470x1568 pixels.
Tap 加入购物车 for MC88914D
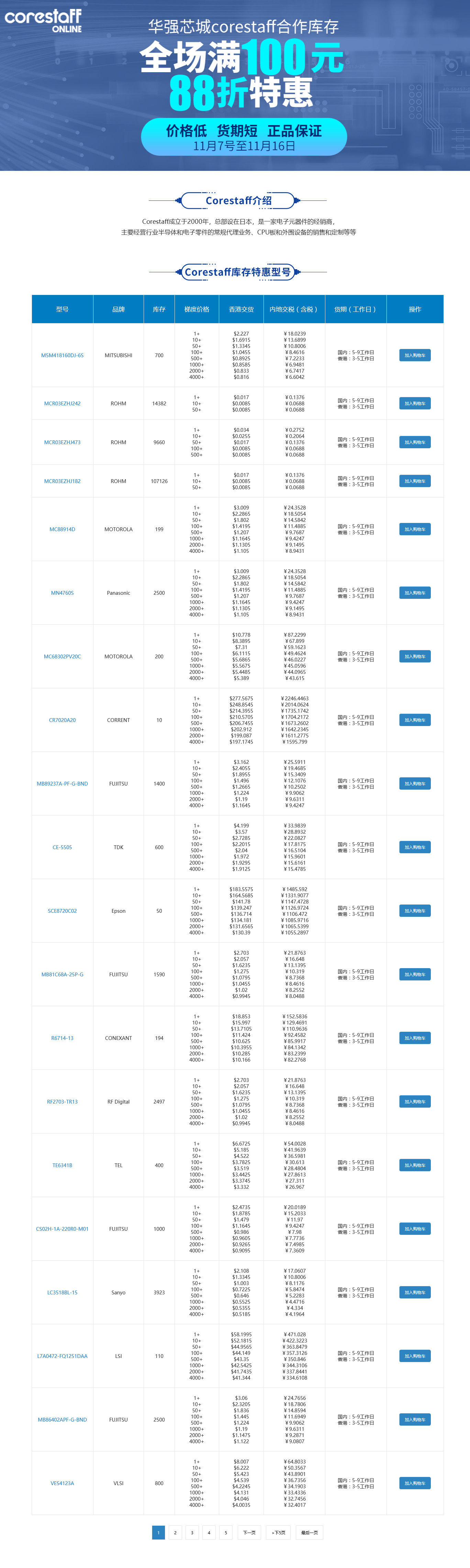[415, 529]
